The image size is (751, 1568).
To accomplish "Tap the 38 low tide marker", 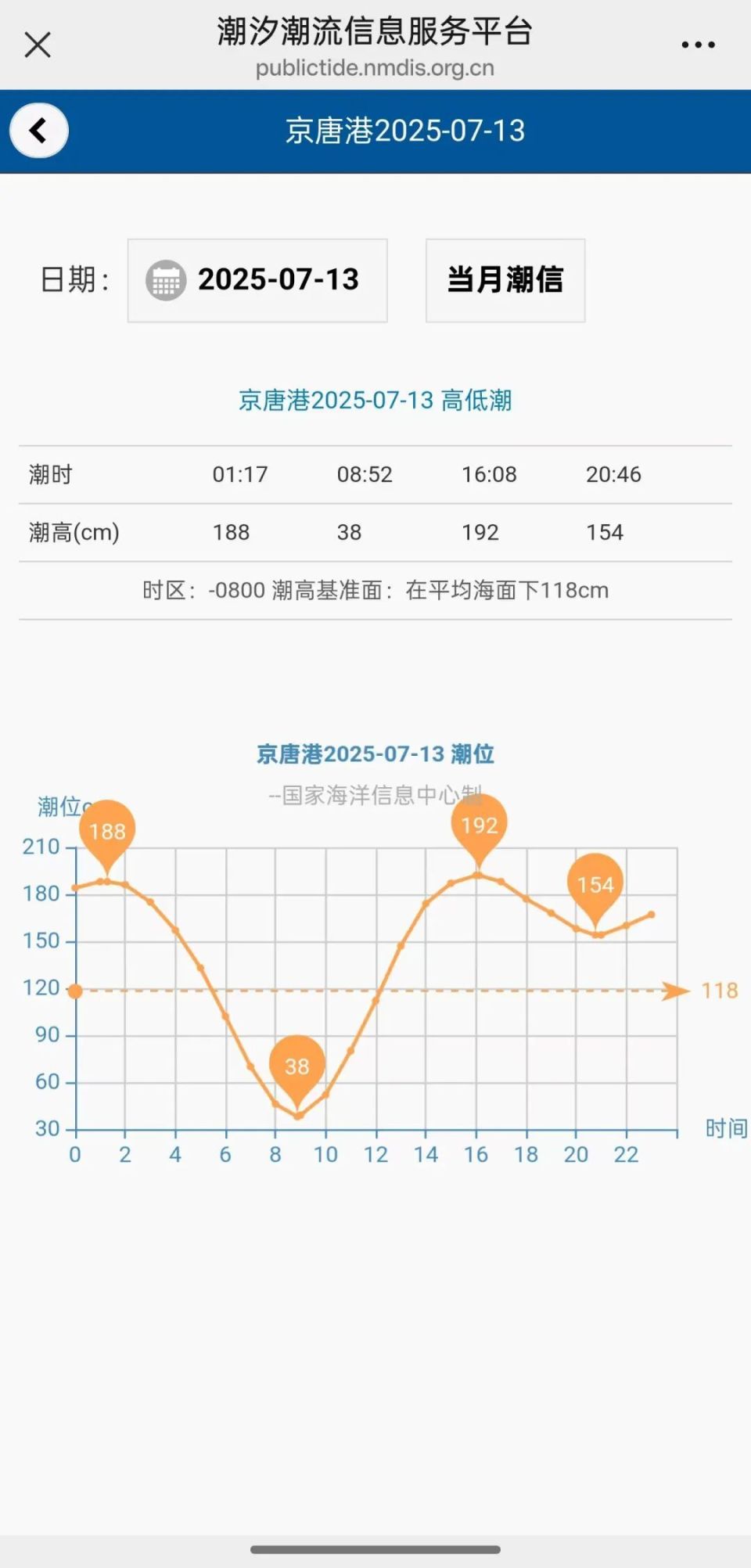I will [297, 1066].
